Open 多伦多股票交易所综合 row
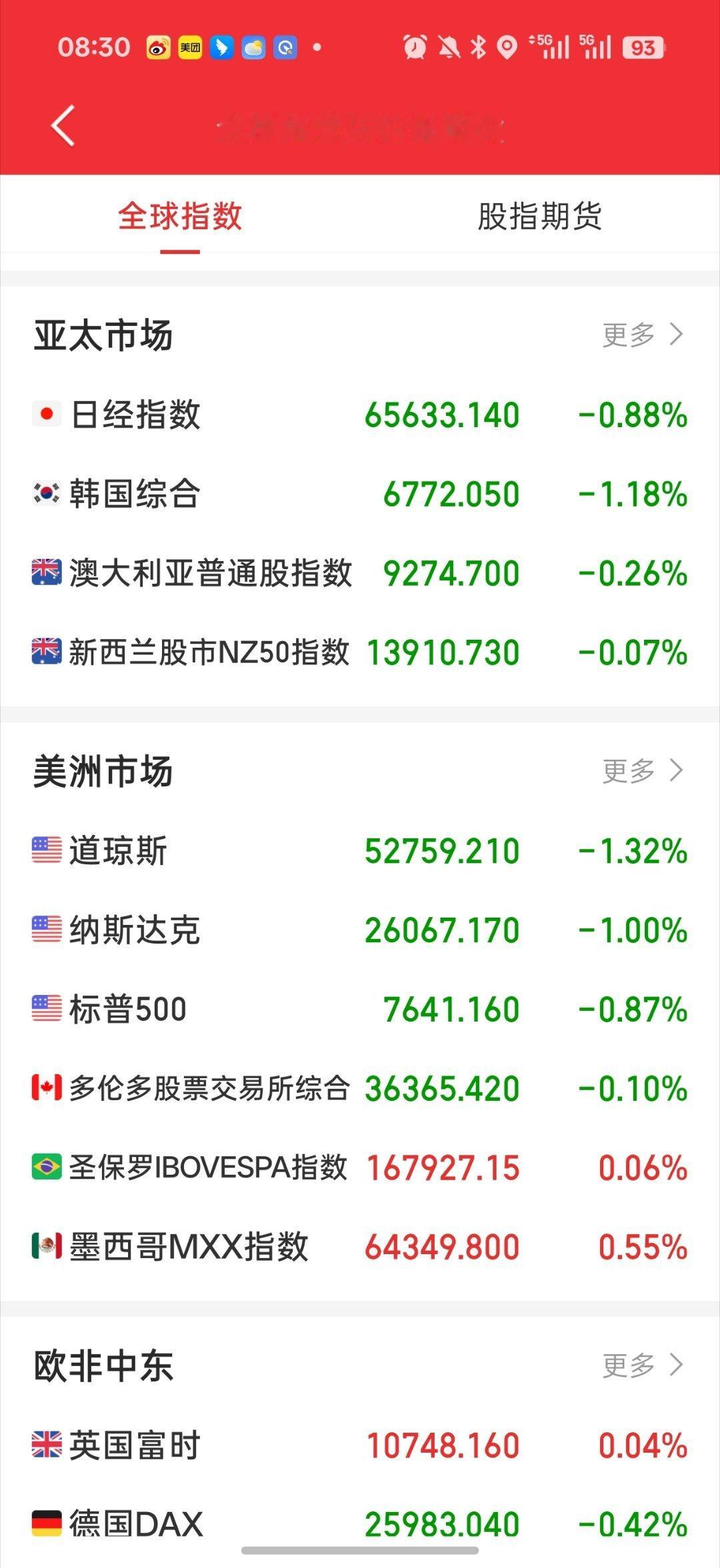Screen dimensions: 720x1568 tap(360, 1088)
